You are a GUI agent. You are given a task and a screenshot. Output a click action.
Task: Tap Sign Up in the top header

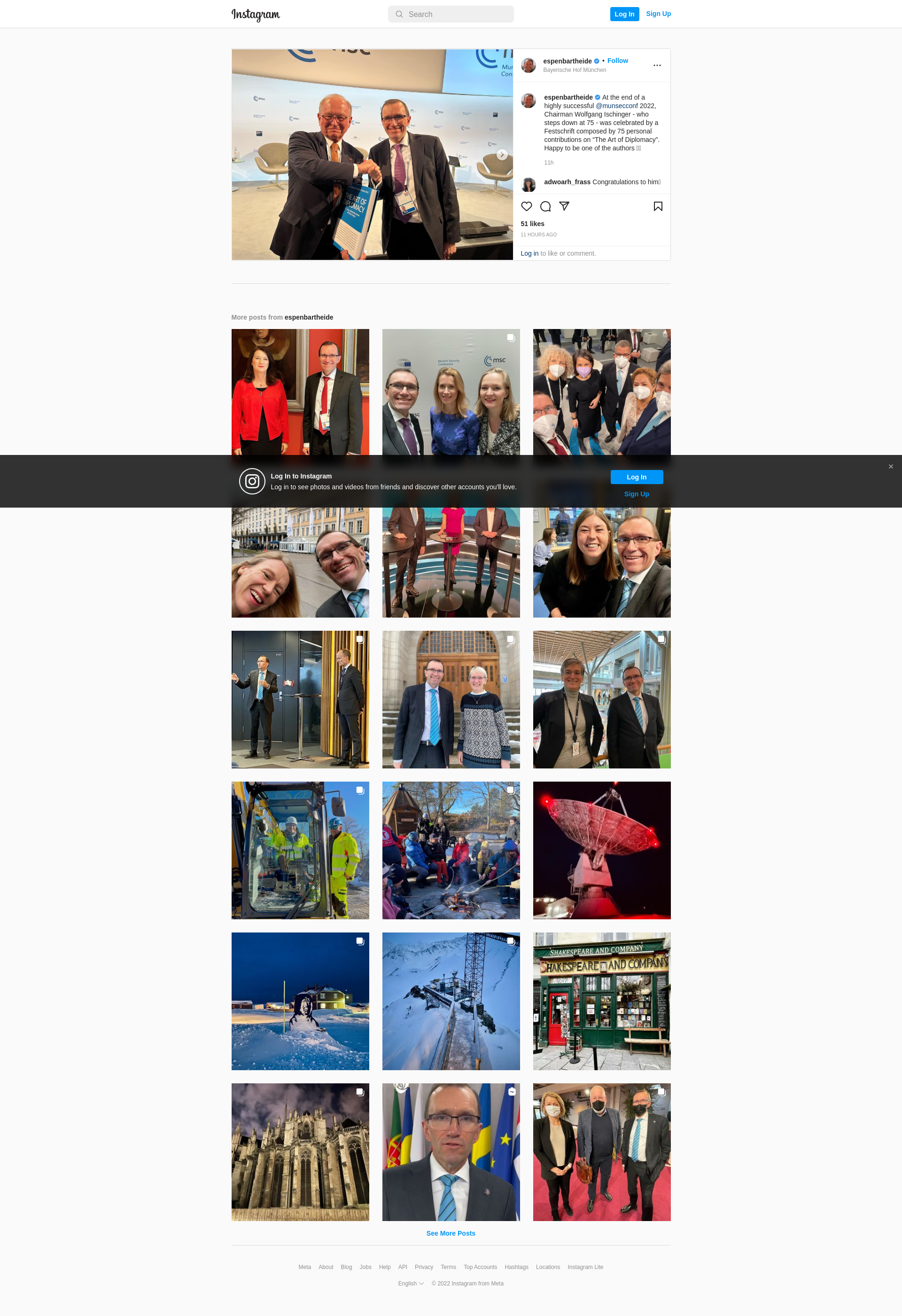(x=658, y=14)
